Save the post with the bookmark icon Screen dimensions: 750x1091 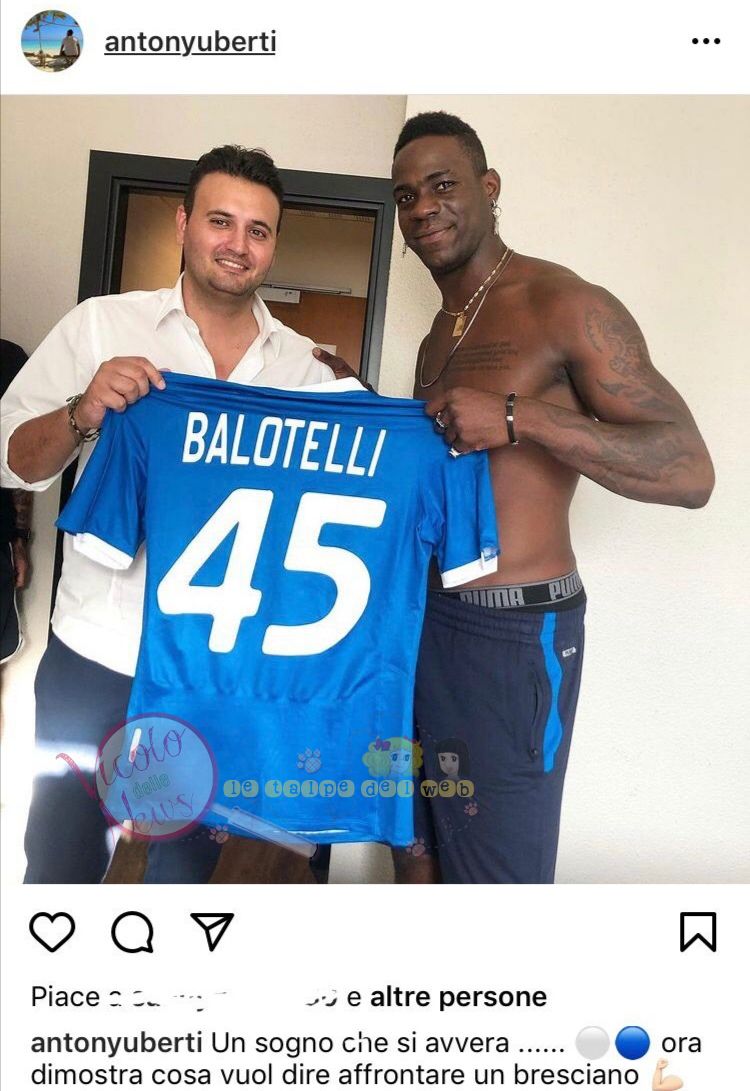click(698, 932)
